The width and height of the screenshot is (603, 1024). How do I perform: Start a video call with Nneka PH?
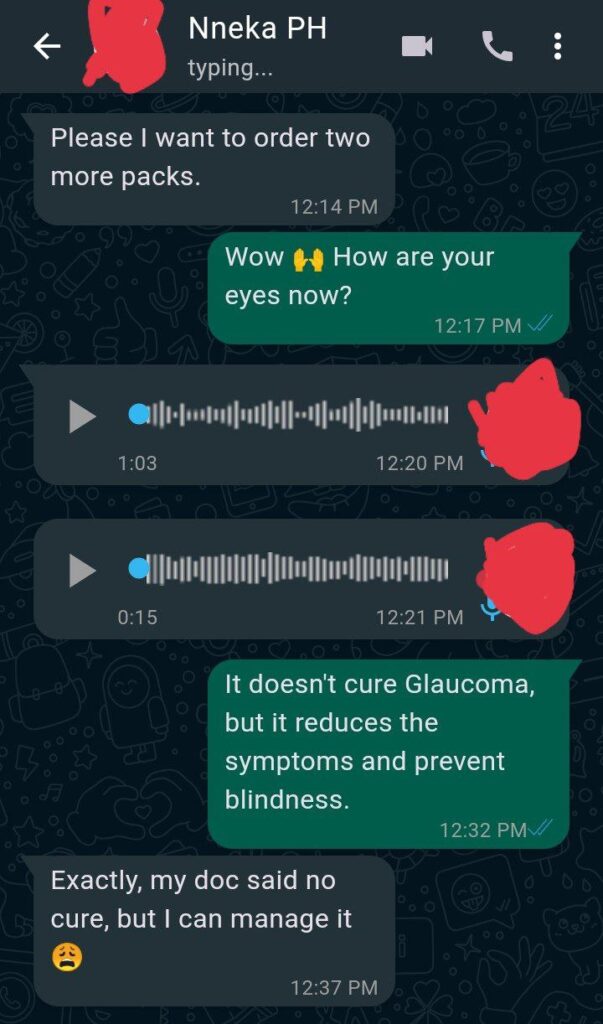[418, 46]
